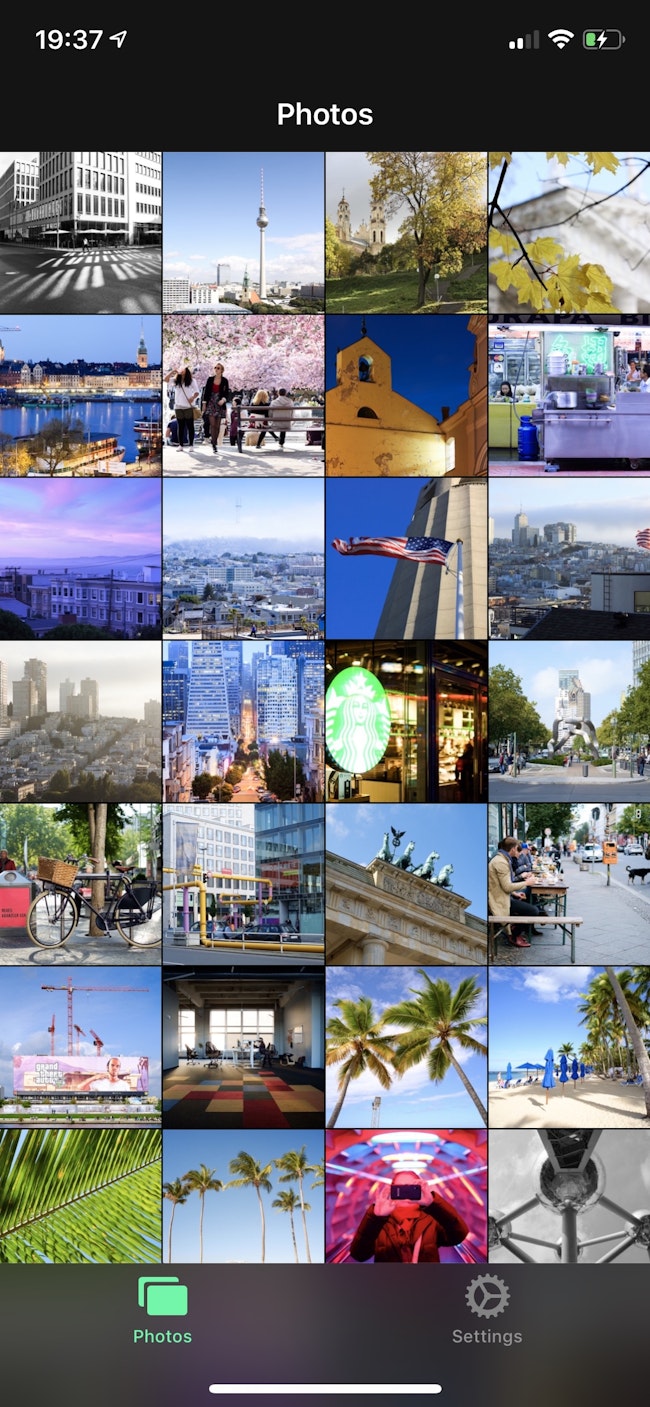View the American flag photo

(x=406, y=558)
